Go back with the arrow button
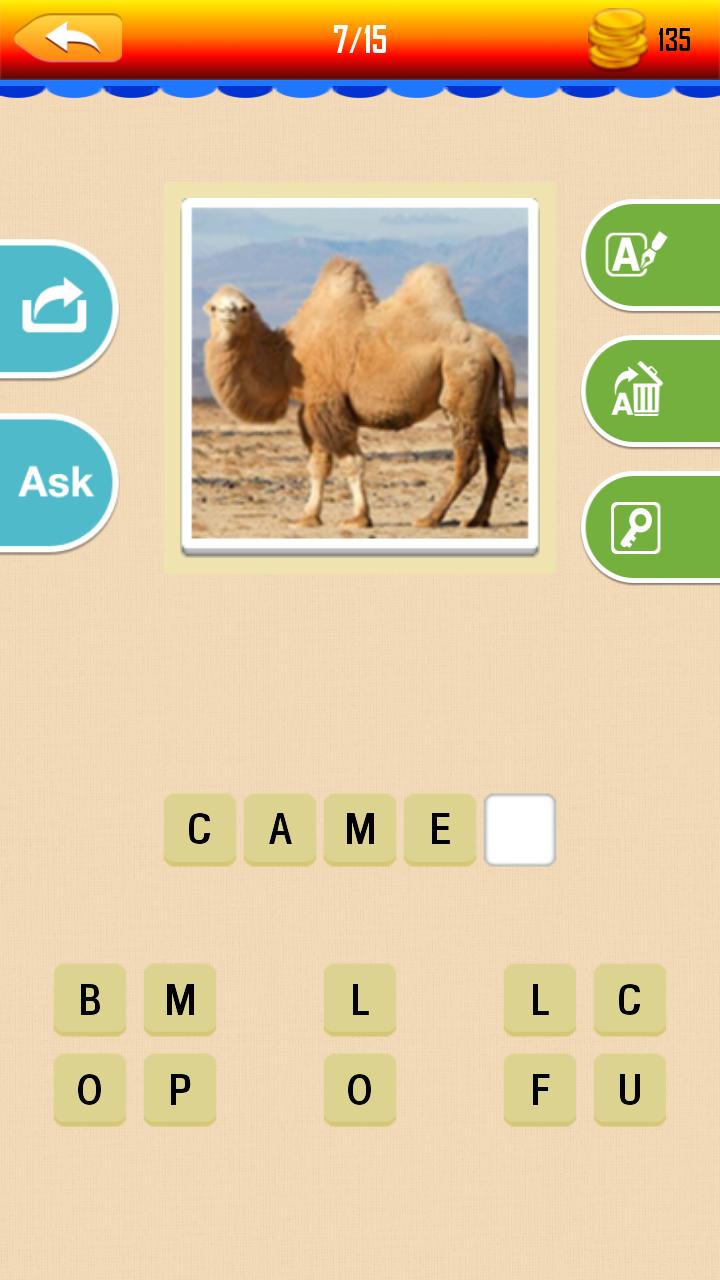Screen dimensions: 720x1280 click(68, 38)
